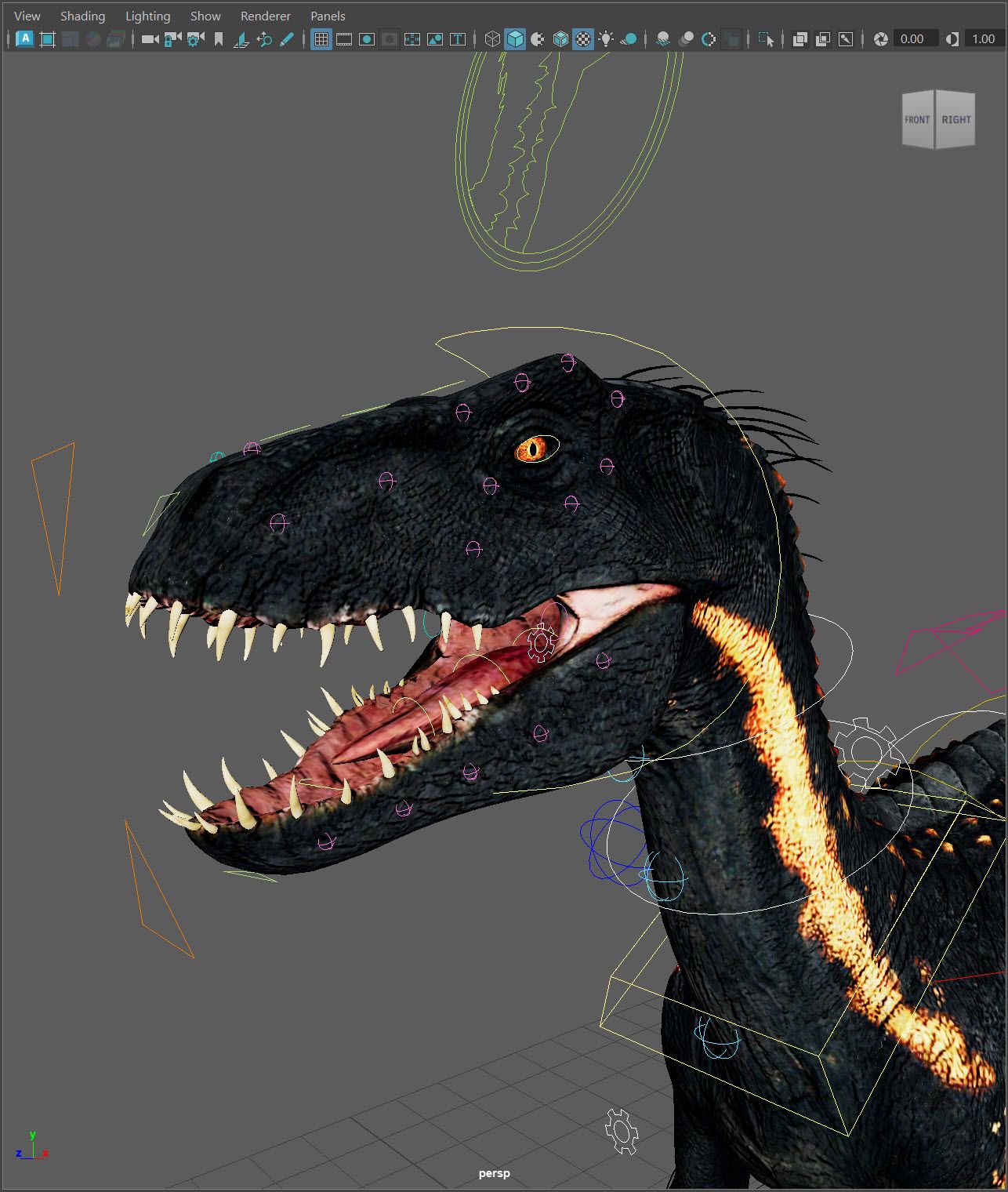The height and width of the screenshot is (1192, 1008).
Task: Toggle textured display checker icon
Action: click(x=583, y=38)
